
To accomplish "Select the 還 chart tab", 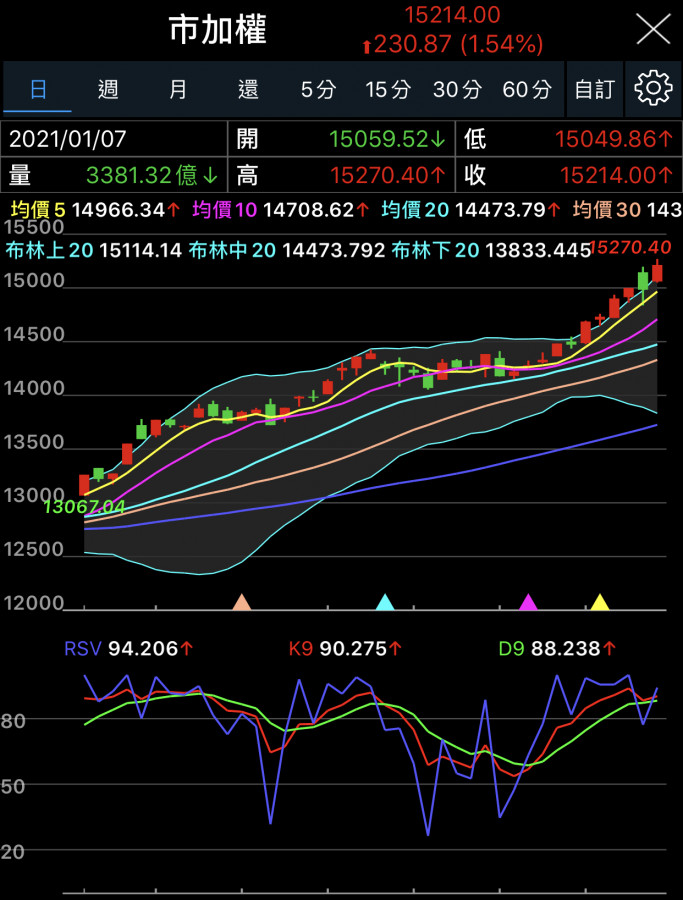I will (248, 89).
